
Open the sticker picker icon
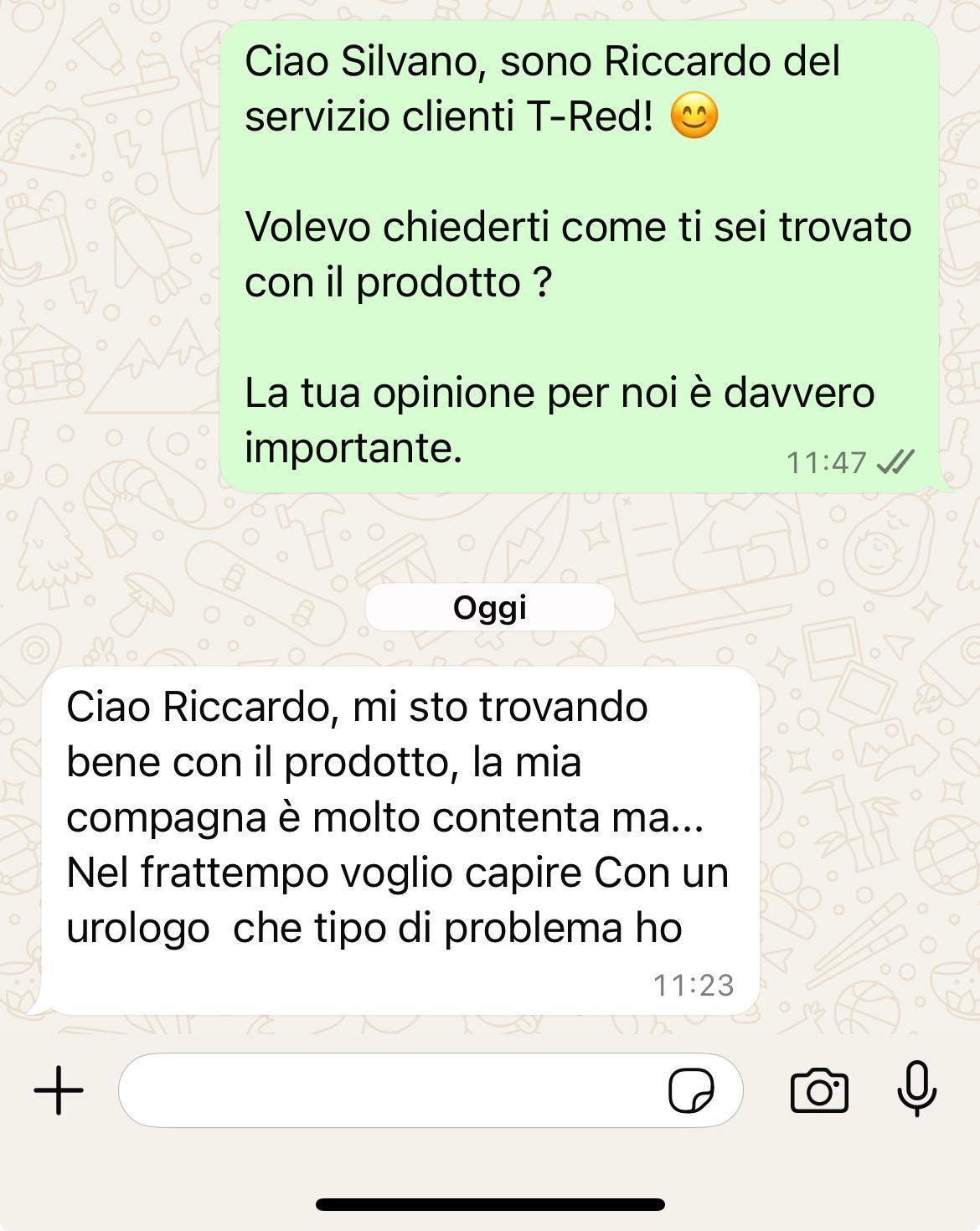point(691,1090)
